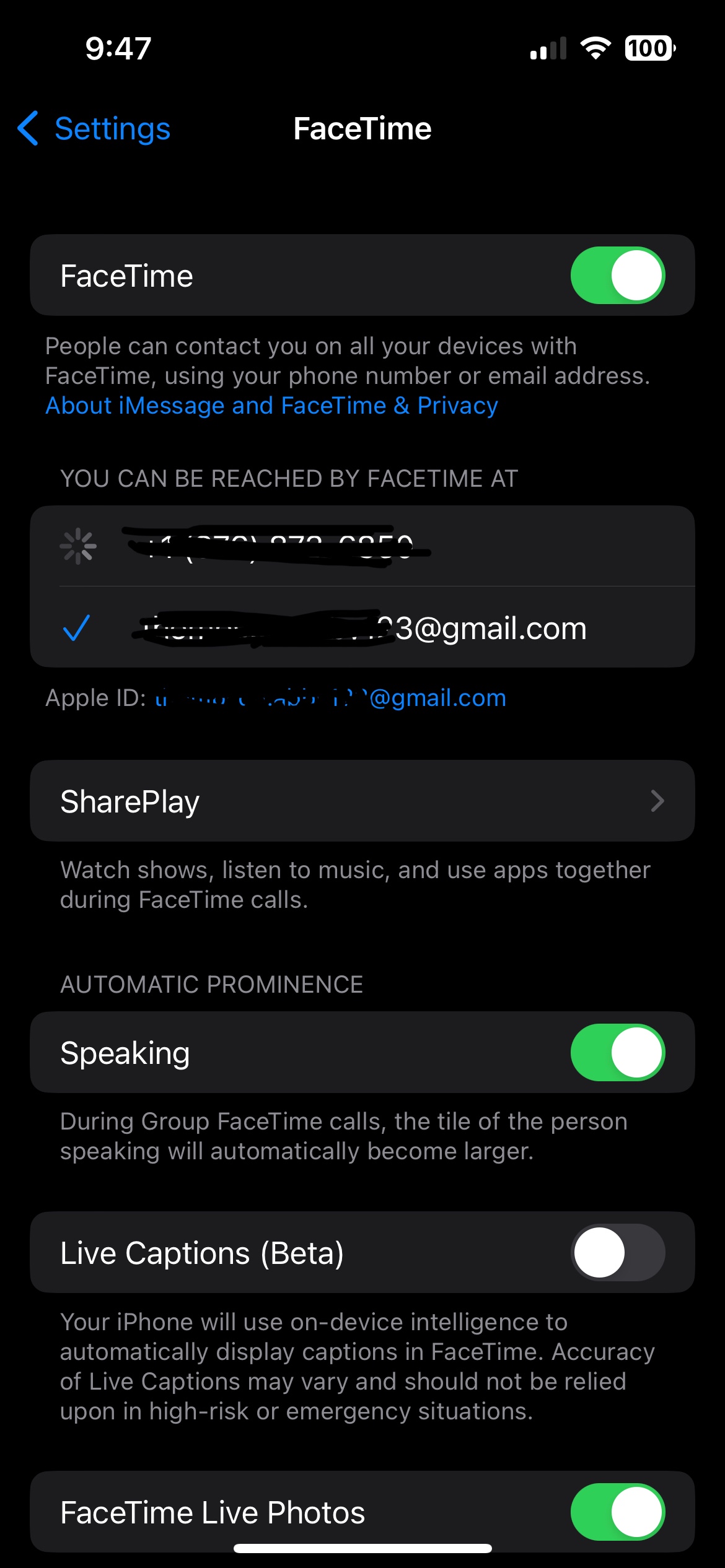
Task: Open SharePlay settings
Action: click(x=362, y=801)
